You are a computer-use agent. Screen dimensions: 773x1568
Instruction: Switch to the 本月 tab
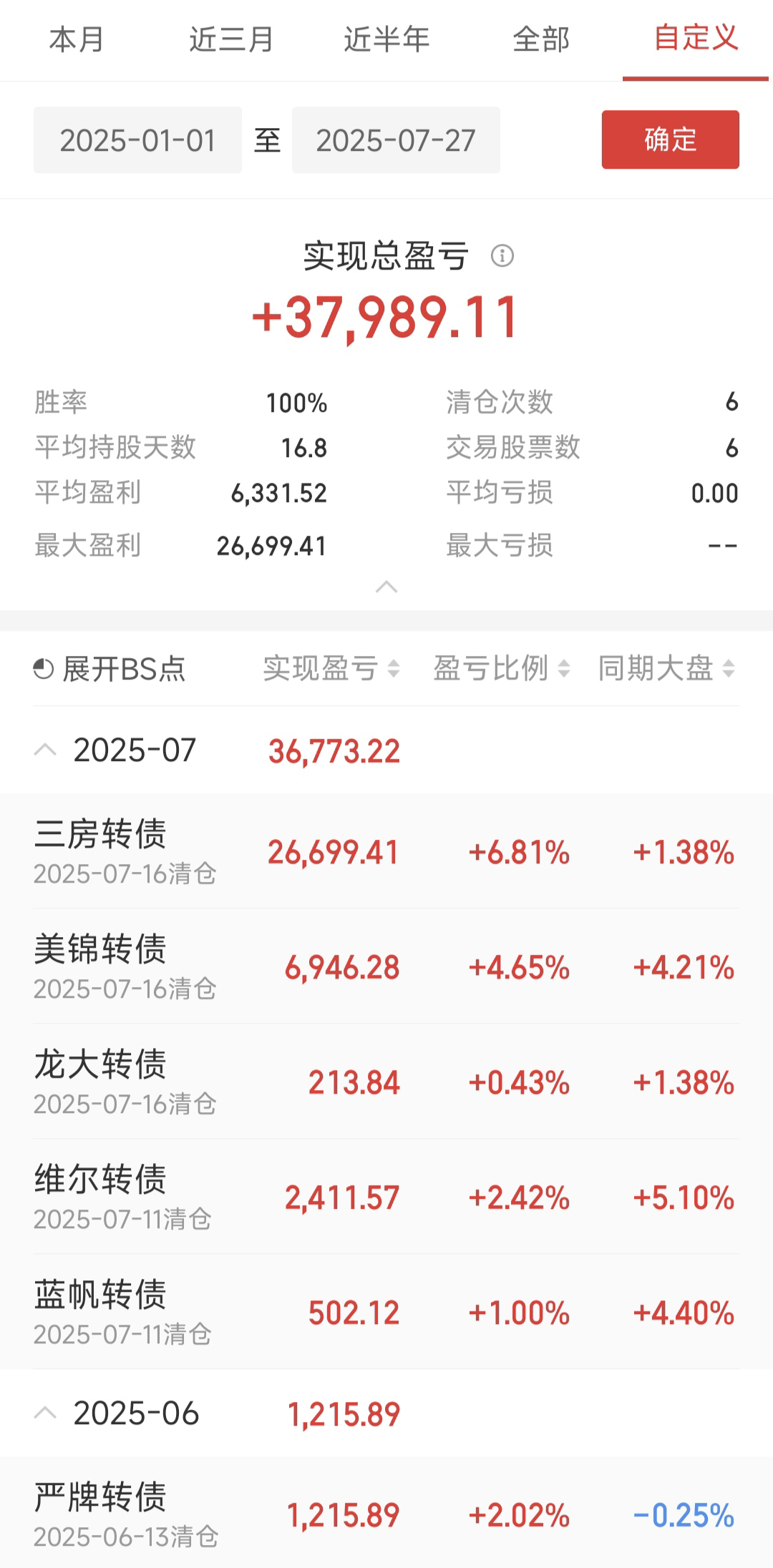[77, 39]
